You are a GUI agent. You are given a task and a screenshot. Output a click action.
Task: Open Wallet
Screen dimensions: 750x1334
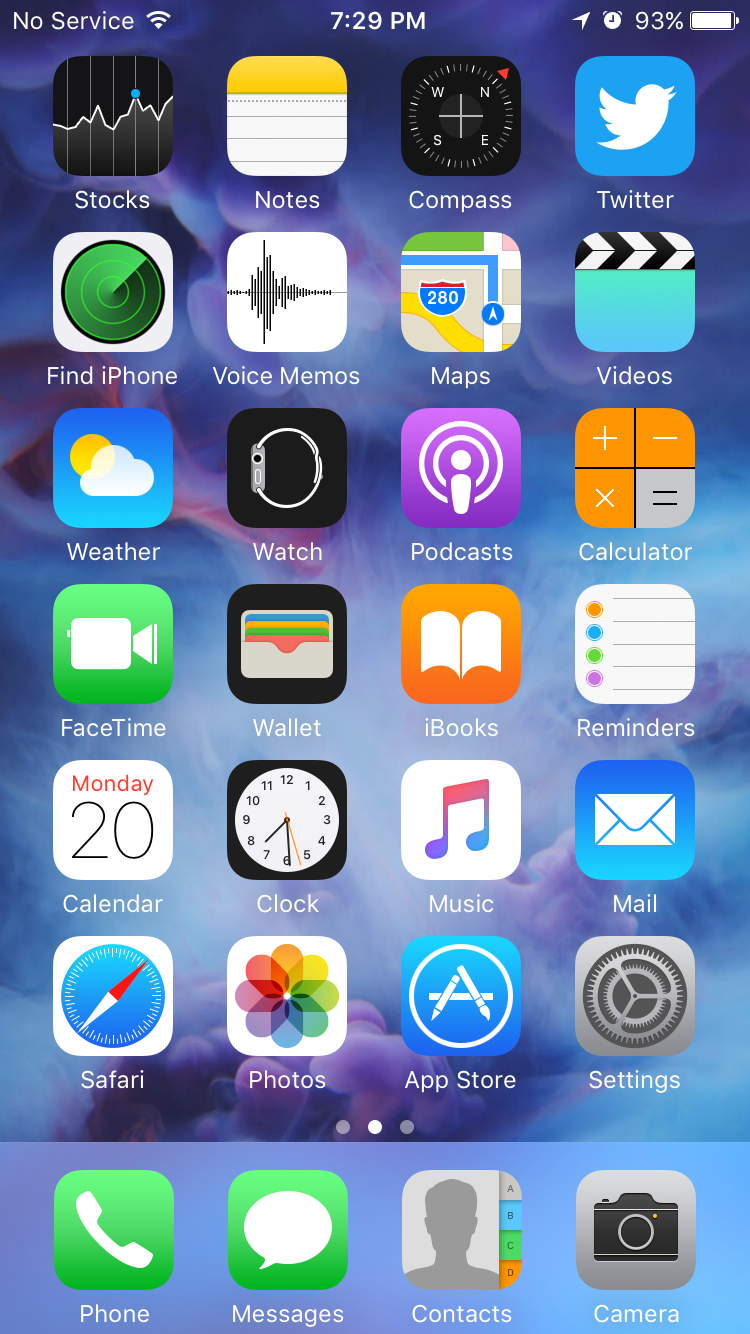tap(287, 644)
